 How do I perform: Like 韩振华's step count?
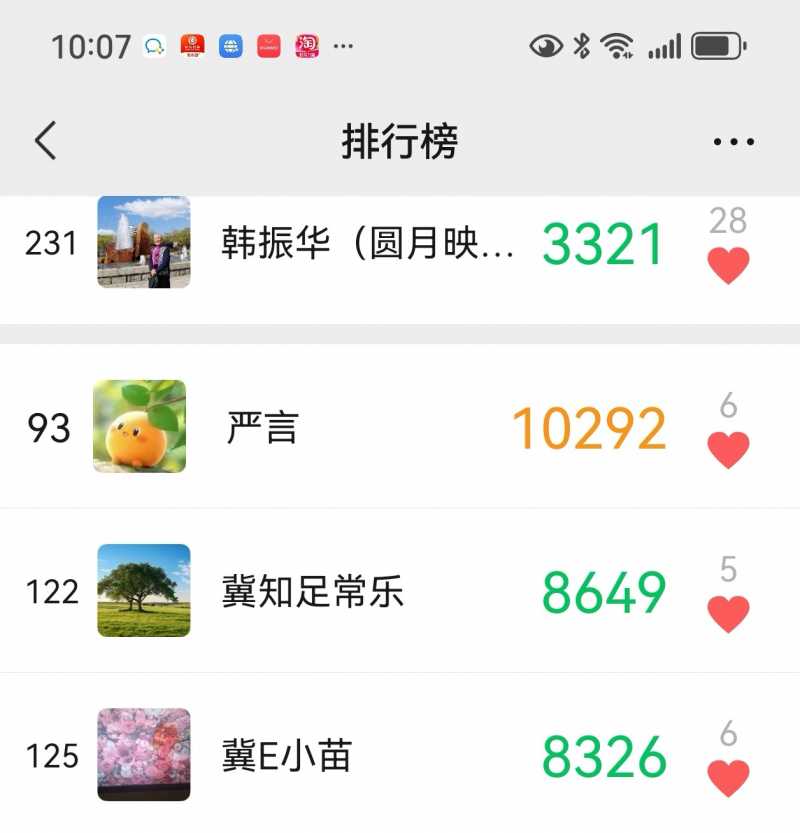[x=728, y=265]
